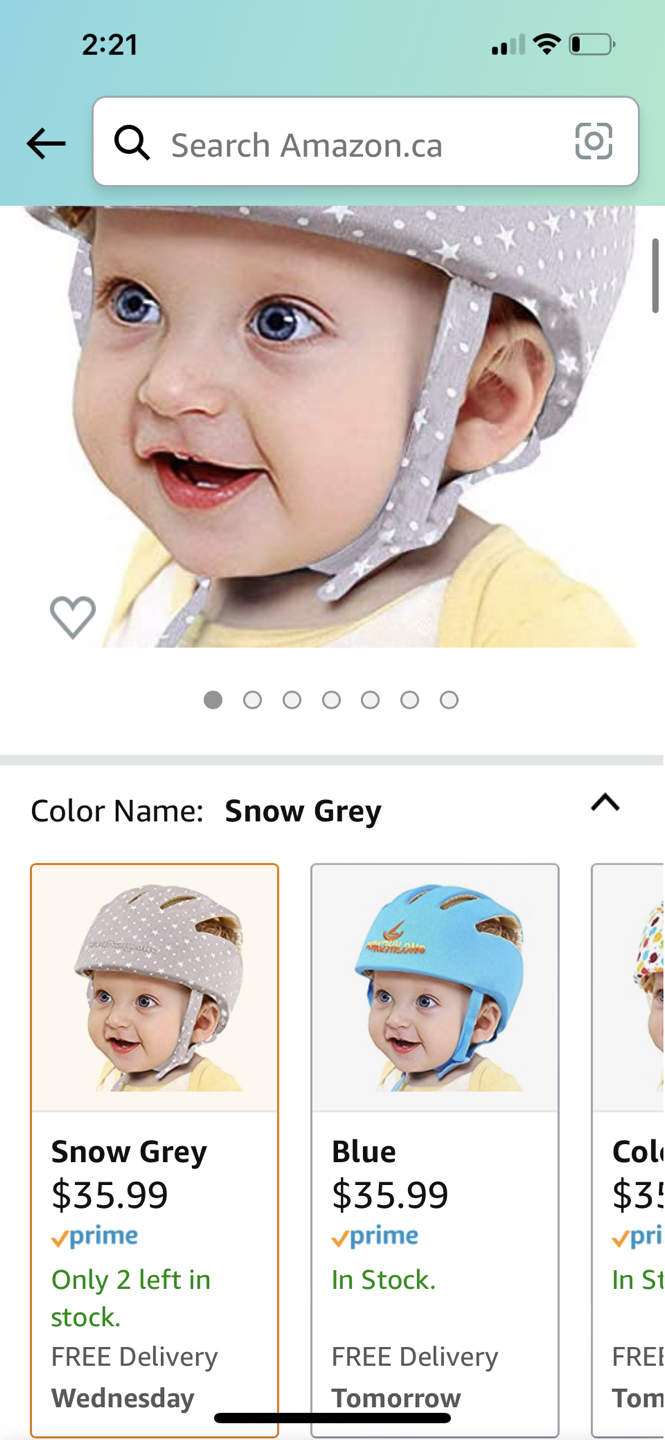This screenshot has width=665, height=1440.
Task: Pick the partially visible colorful helmet option
Action: pos(629,1150)
